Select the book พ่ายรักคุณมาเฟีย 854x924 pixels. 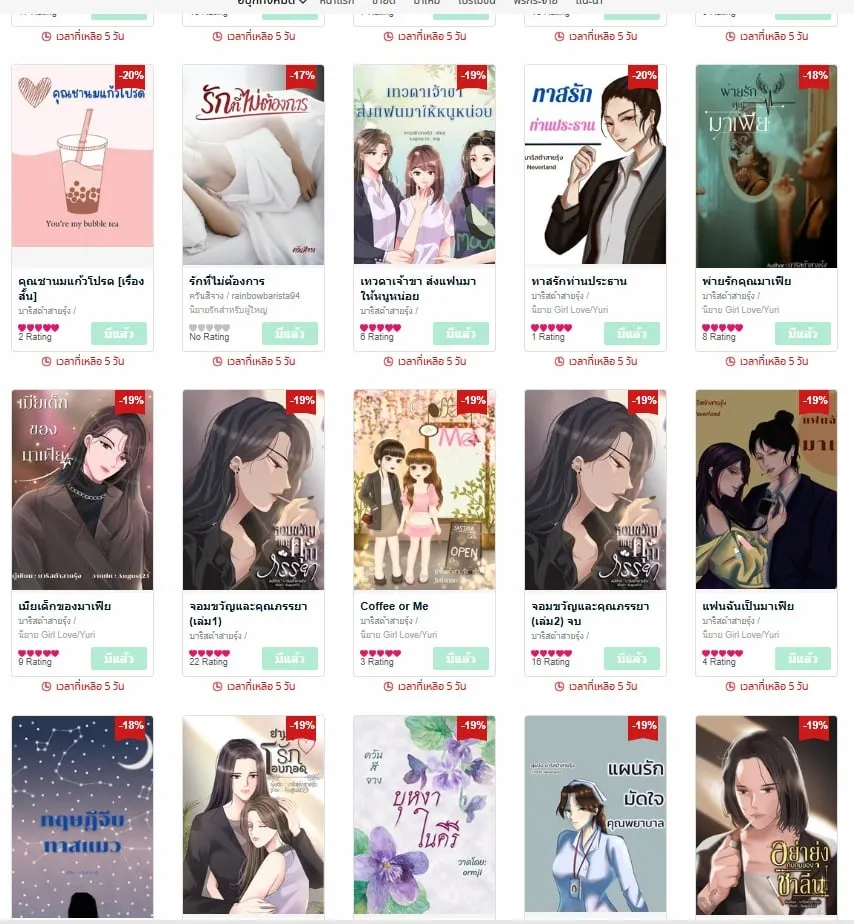tap(766, 165)
